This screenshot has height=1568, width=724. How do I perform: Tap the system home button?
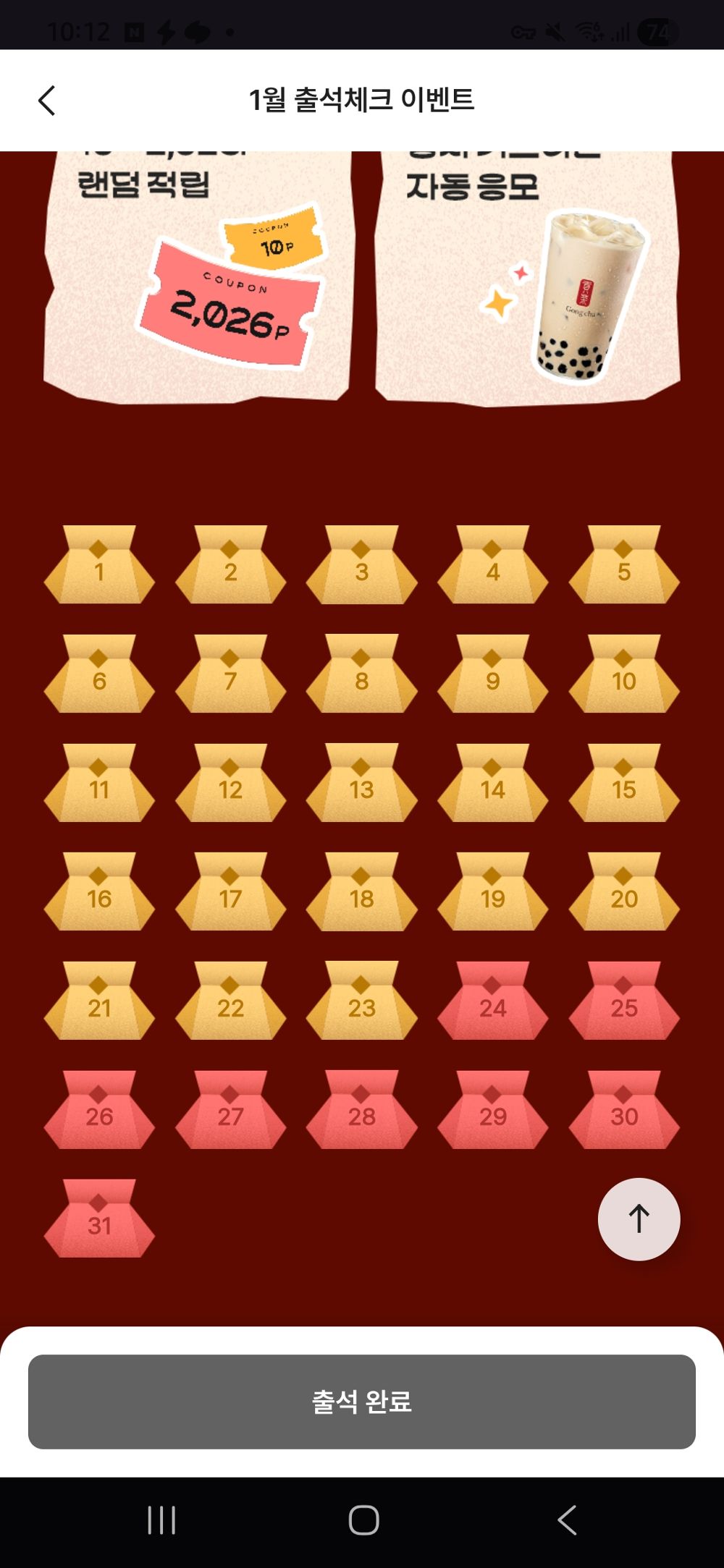[363, 1520]
